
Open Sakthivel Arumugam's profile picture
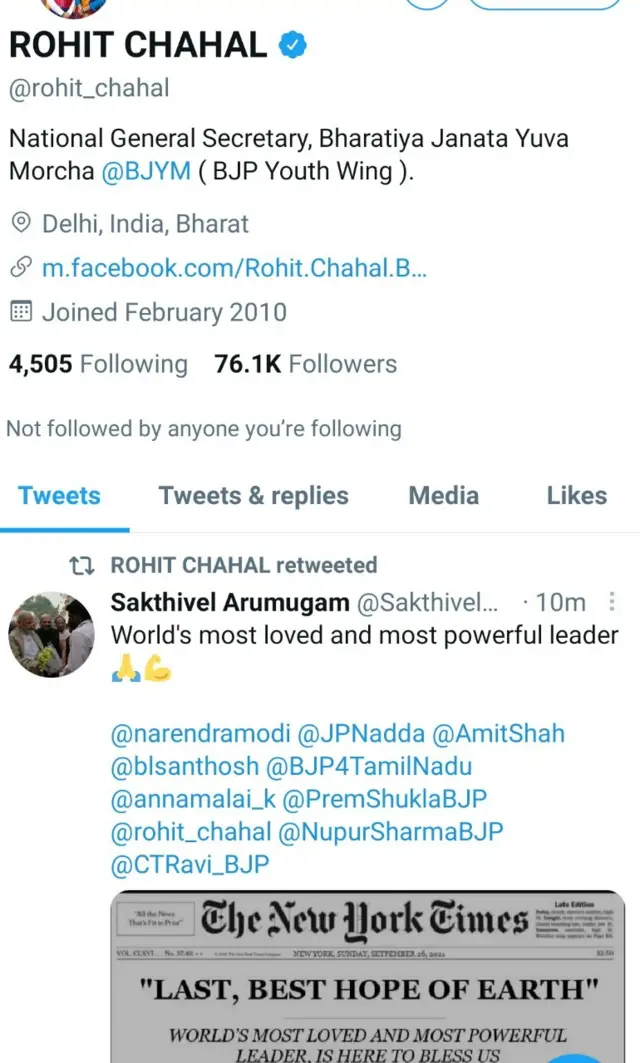50,634
